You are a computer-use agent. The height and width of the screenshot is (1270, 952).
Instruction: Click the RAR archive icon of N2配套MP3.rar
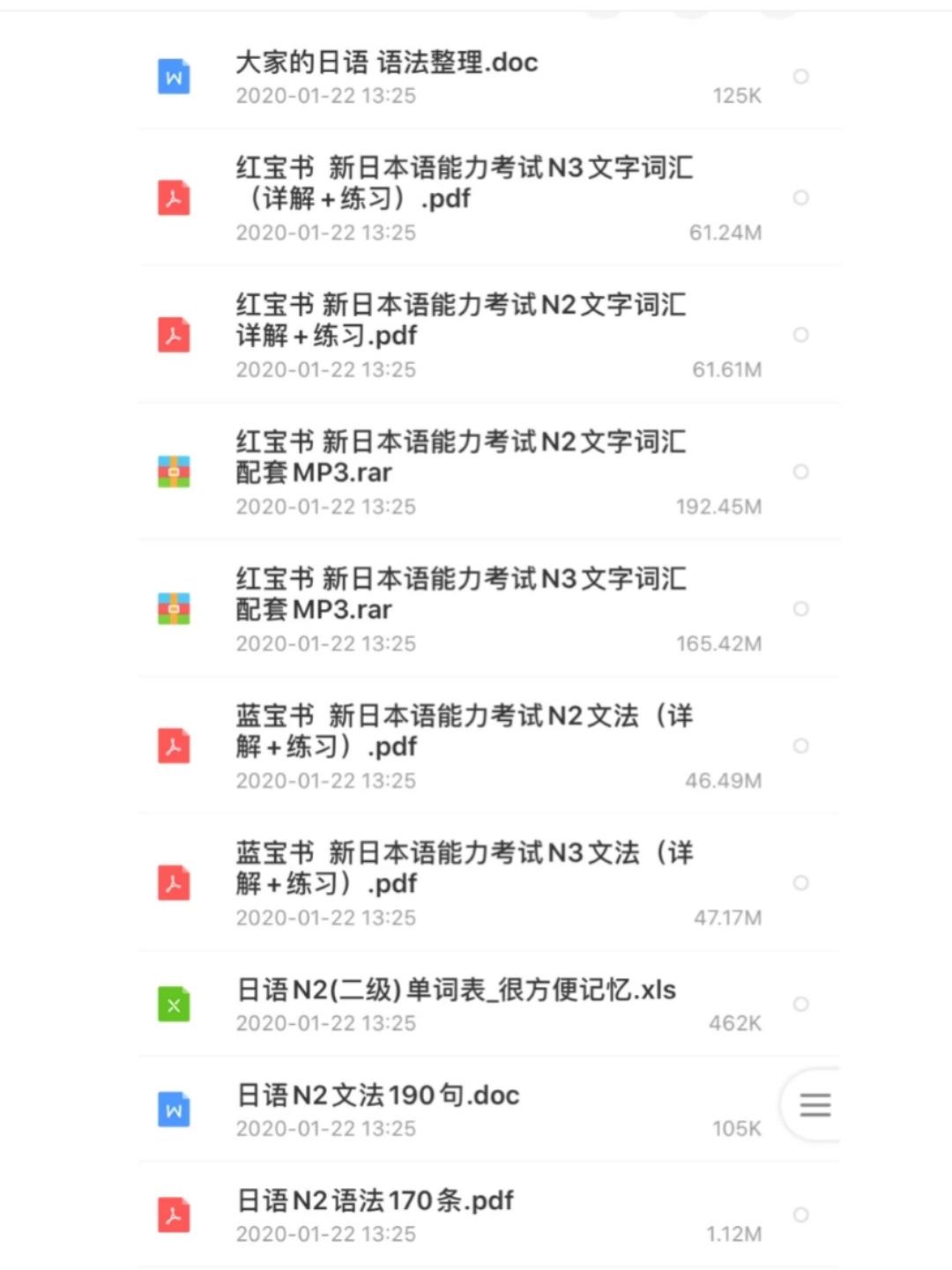coord(174,472)
